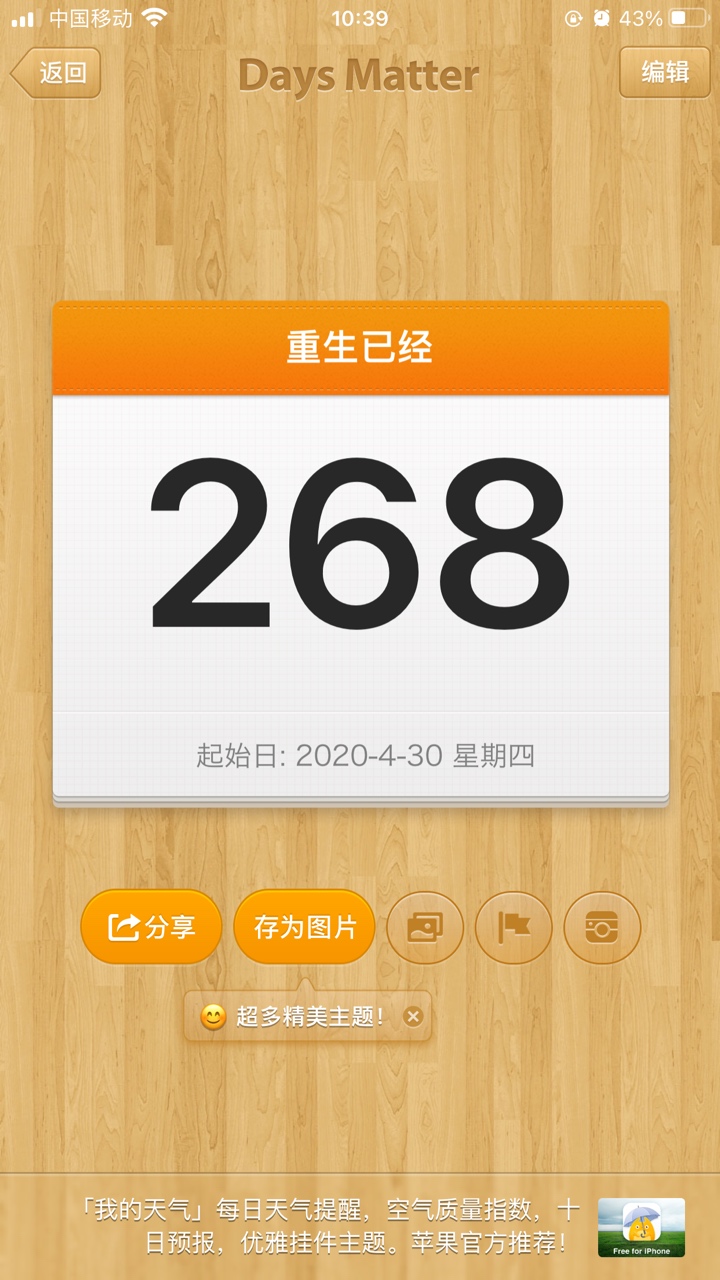Dismiss the 超多精美主题 tooltip
Image resolution: width=720 pixels, height=1280 pixels.
point(413,1017)
